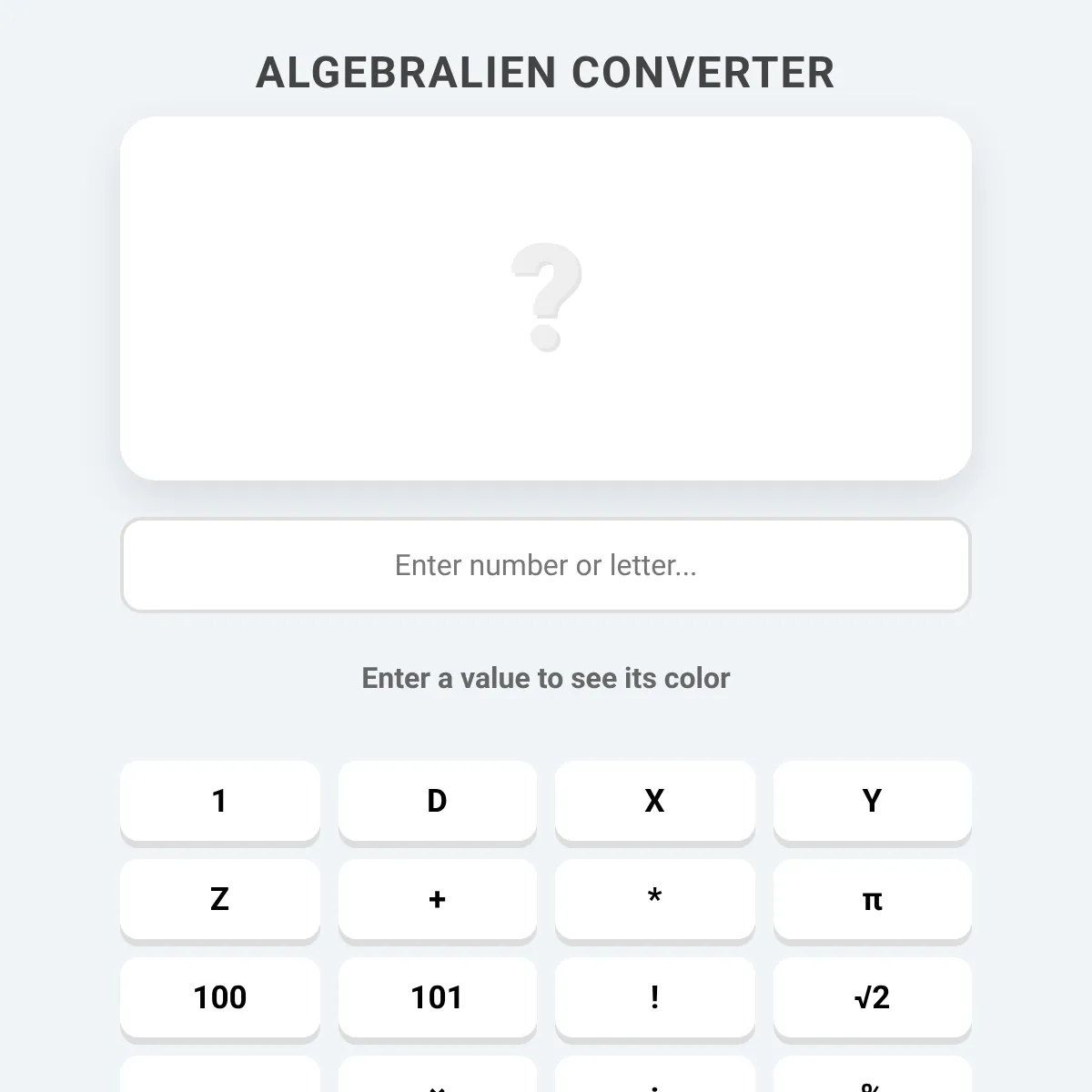Tap the √2 button
1092x1092 pixels.
872,997
